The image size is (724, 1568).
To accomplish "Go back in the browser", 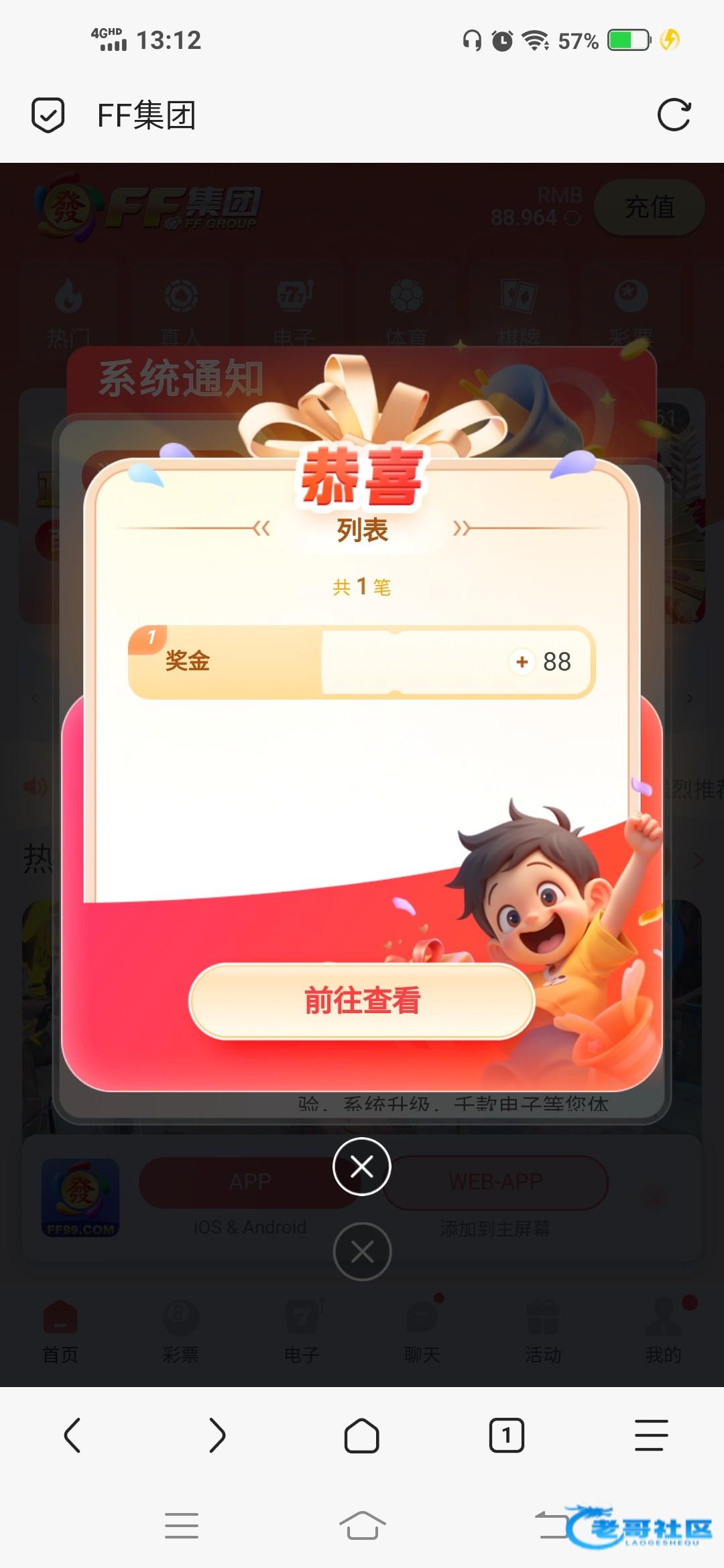I will [x=72, y=1435].
